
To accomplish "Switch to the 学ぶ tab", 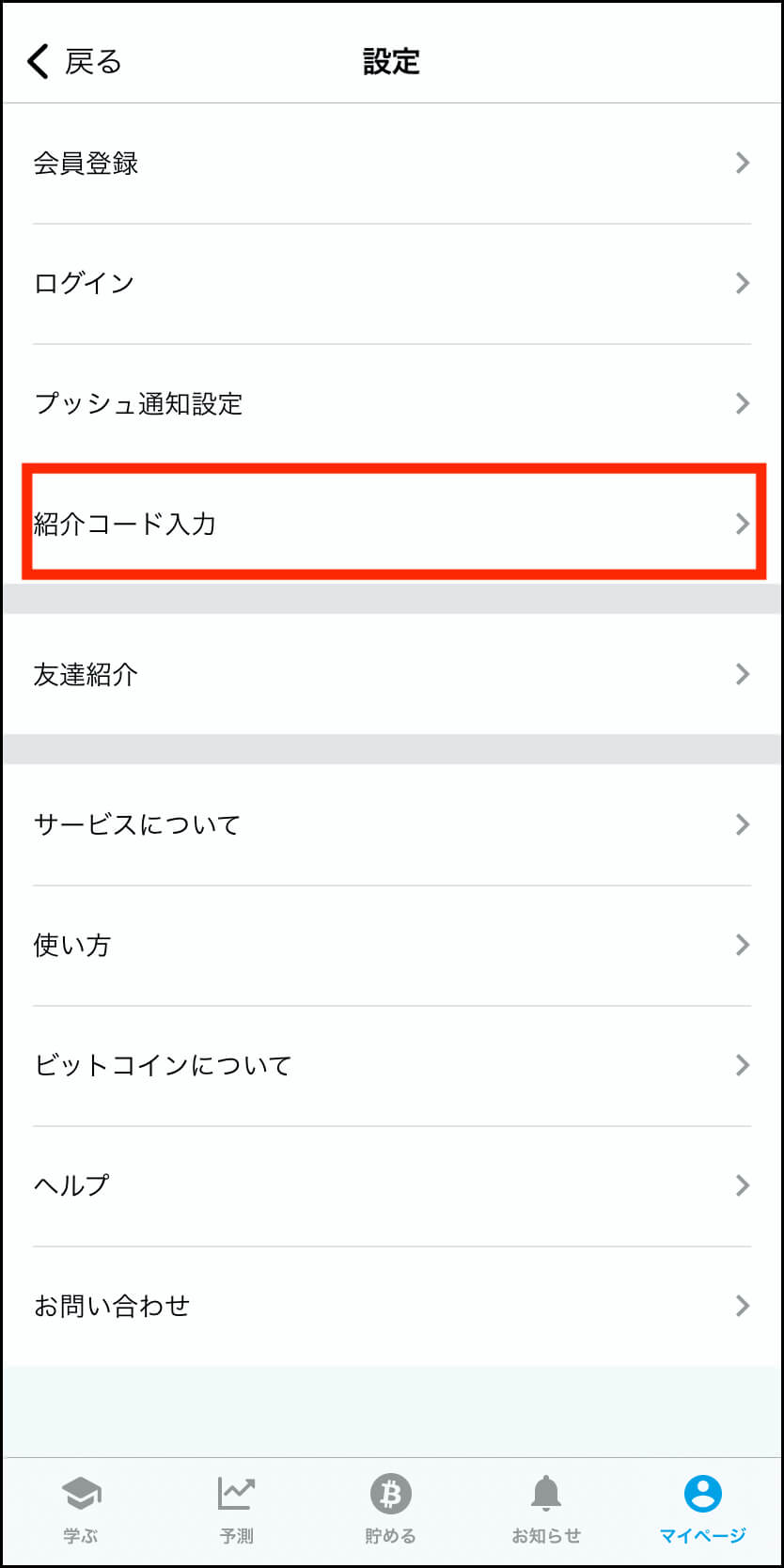I will pyautogui.click(x=81, y=1510).
